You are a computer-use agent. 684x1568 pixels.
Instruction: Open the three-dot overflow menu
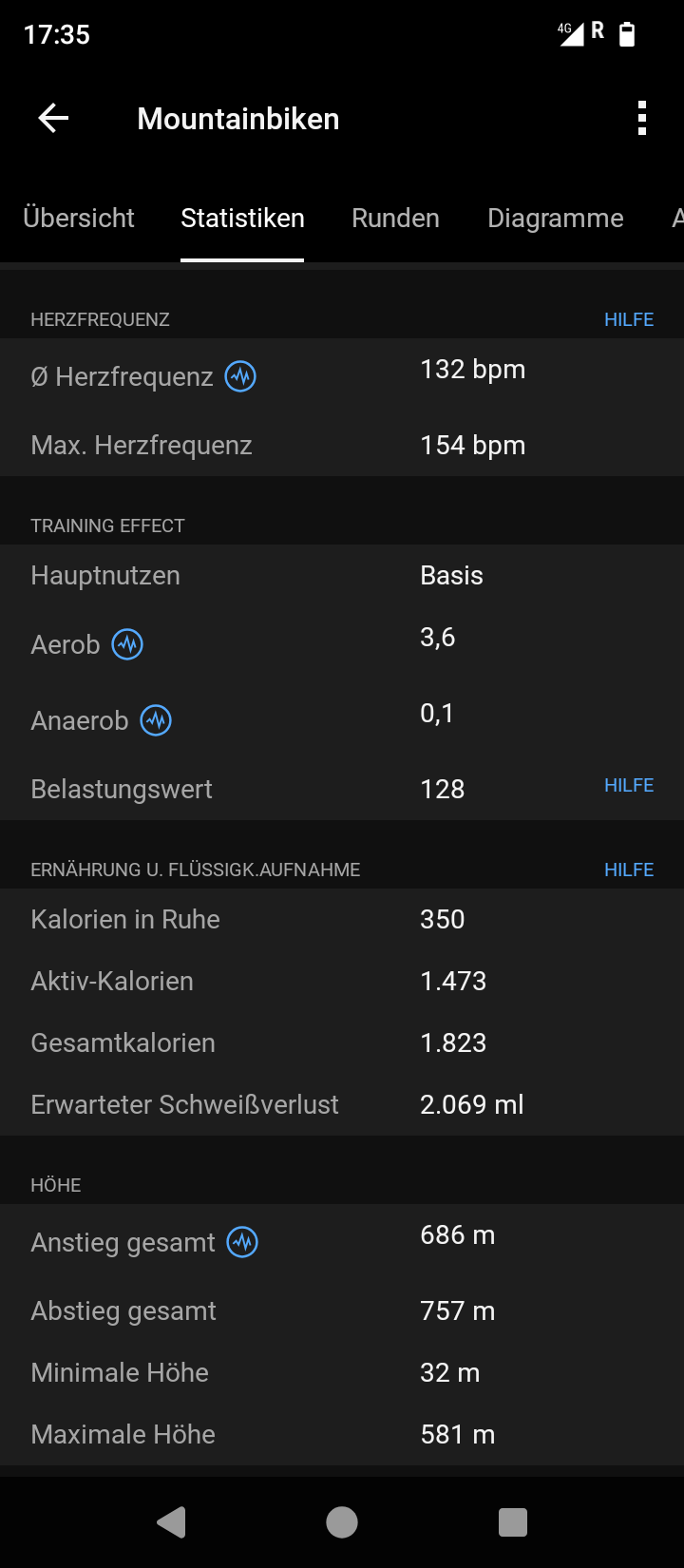coord(642,119)
